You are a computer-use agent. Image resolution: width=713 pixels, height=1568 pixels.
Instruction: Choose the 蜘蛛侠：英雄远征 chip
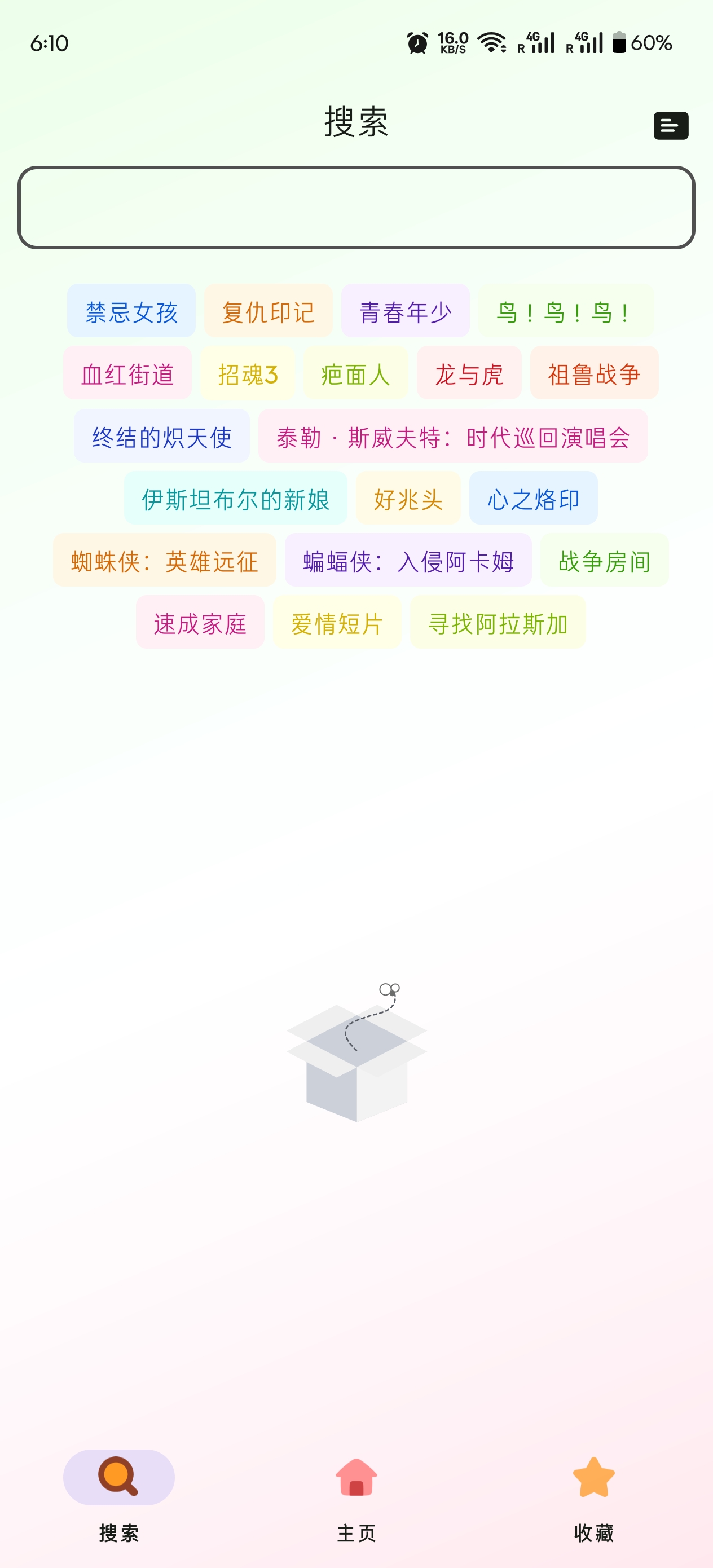pos(164,560)
